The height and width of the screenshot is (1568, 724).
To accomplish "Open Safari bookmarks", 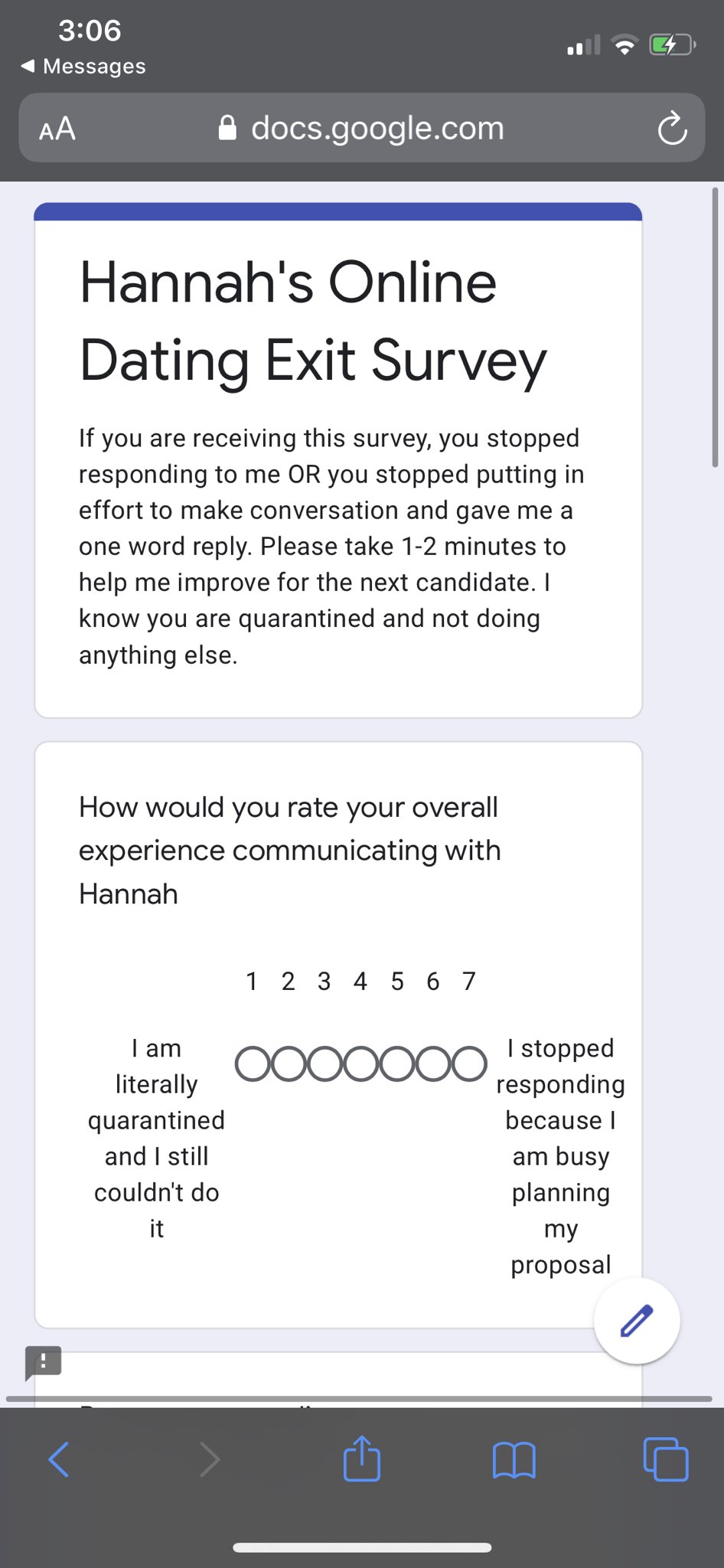I will 514,1460.
